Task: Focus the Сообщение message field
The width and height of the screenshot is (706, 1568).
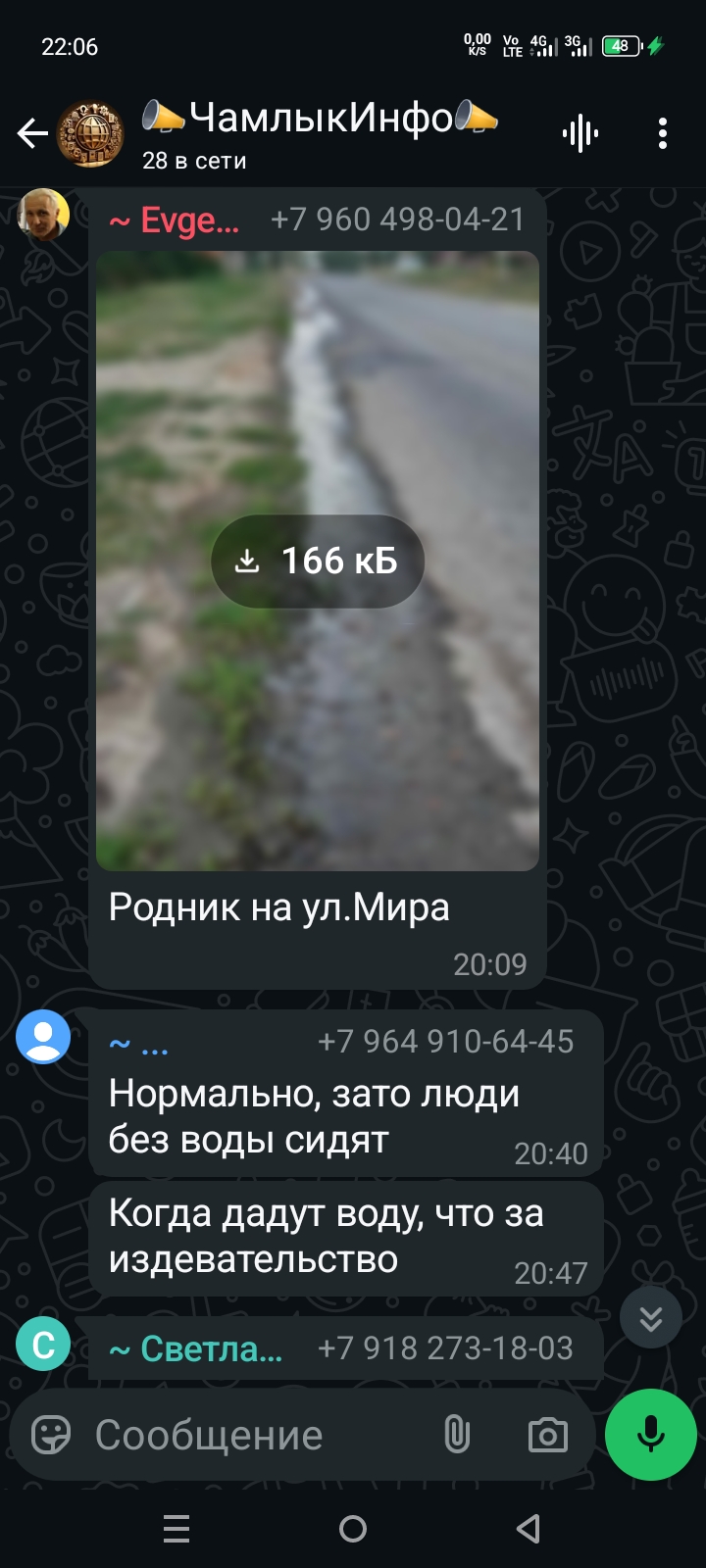Action: 255,1435
